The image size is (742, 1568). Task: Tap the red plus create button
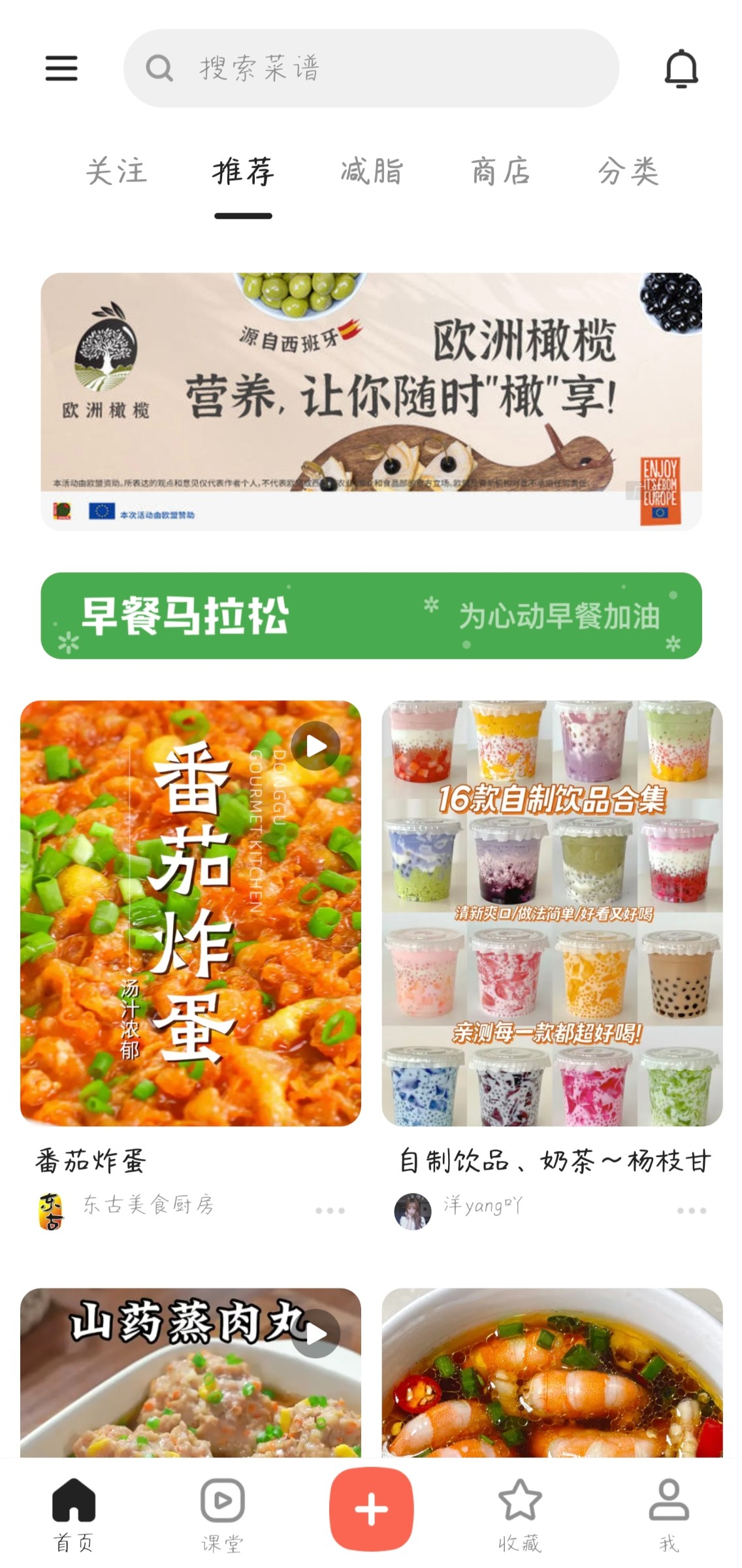pos(371,1509)
